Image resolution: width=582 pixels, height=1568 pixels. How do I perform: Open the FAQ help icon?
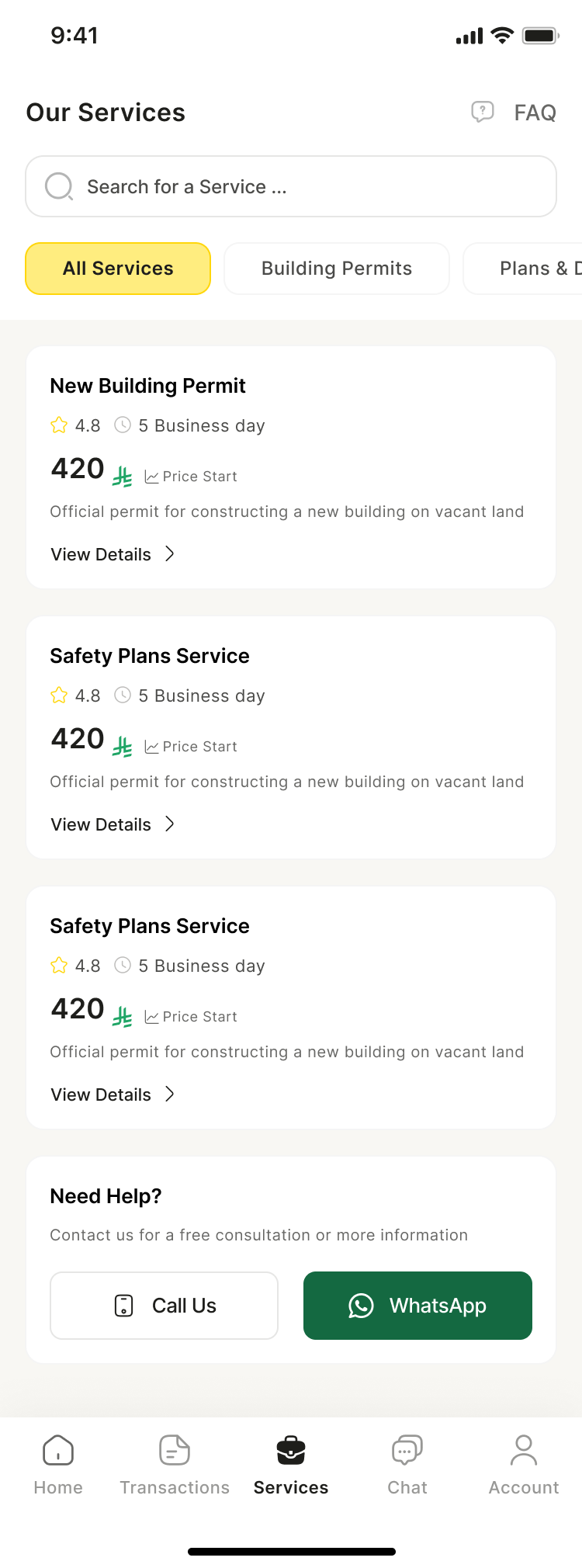pos(483,112)
